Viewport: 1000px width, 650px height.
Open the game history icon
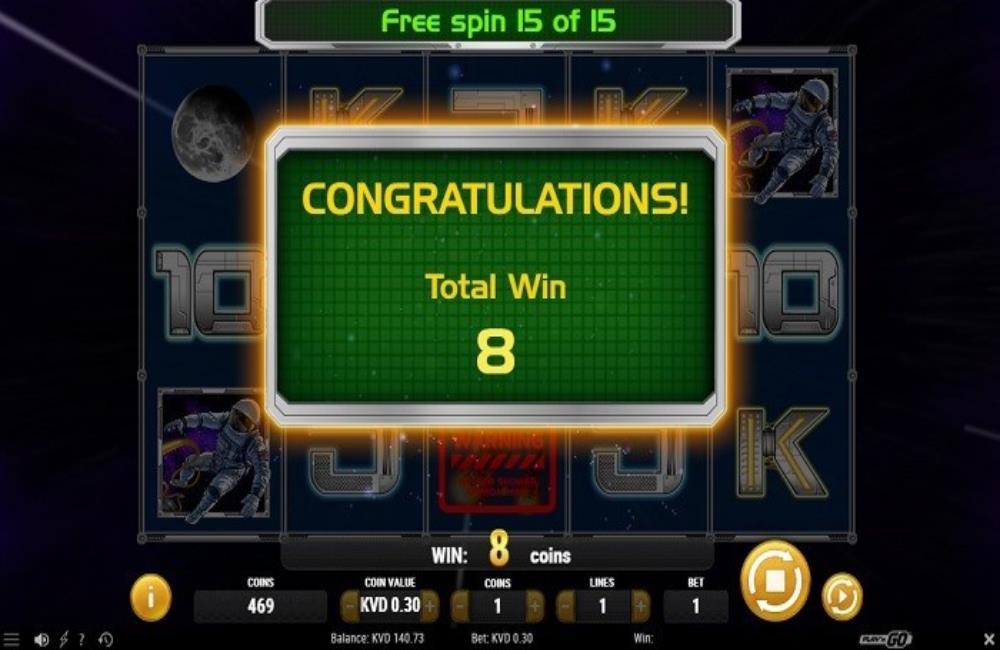pos(105,639)
